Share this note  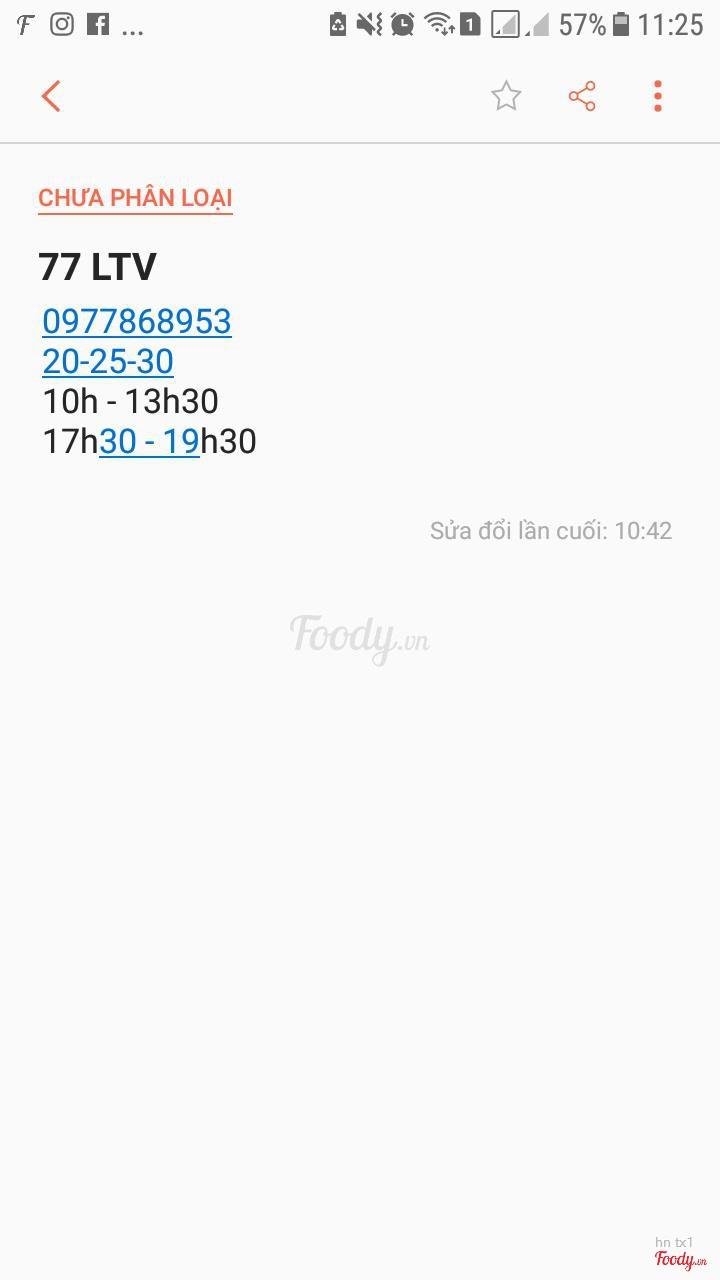pyautogui.click(x=582, y=97)
